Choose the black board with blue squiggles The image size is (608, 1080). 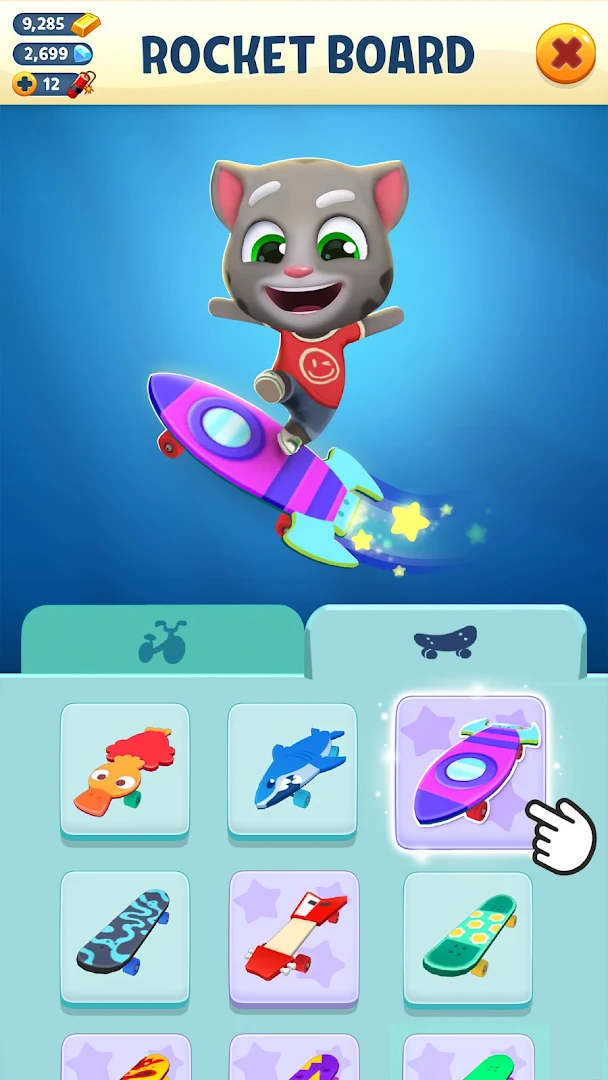(x=125, y=937)
